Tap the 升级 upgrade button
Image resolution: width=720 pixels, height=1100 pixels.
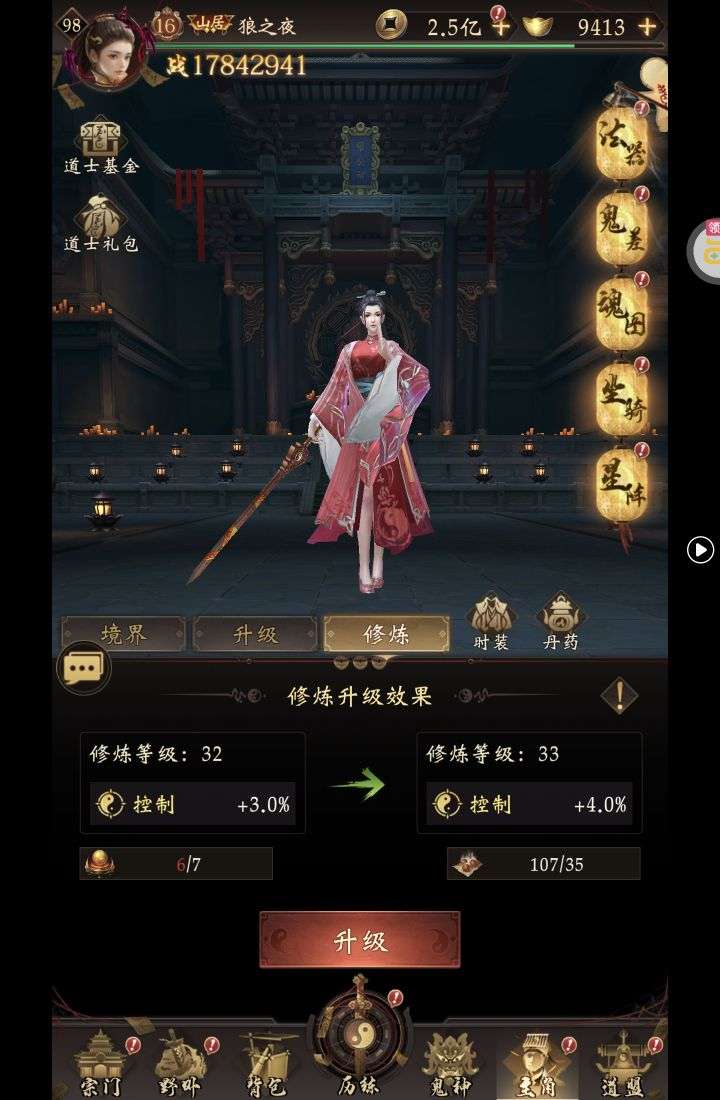click(x=360, y=941)
